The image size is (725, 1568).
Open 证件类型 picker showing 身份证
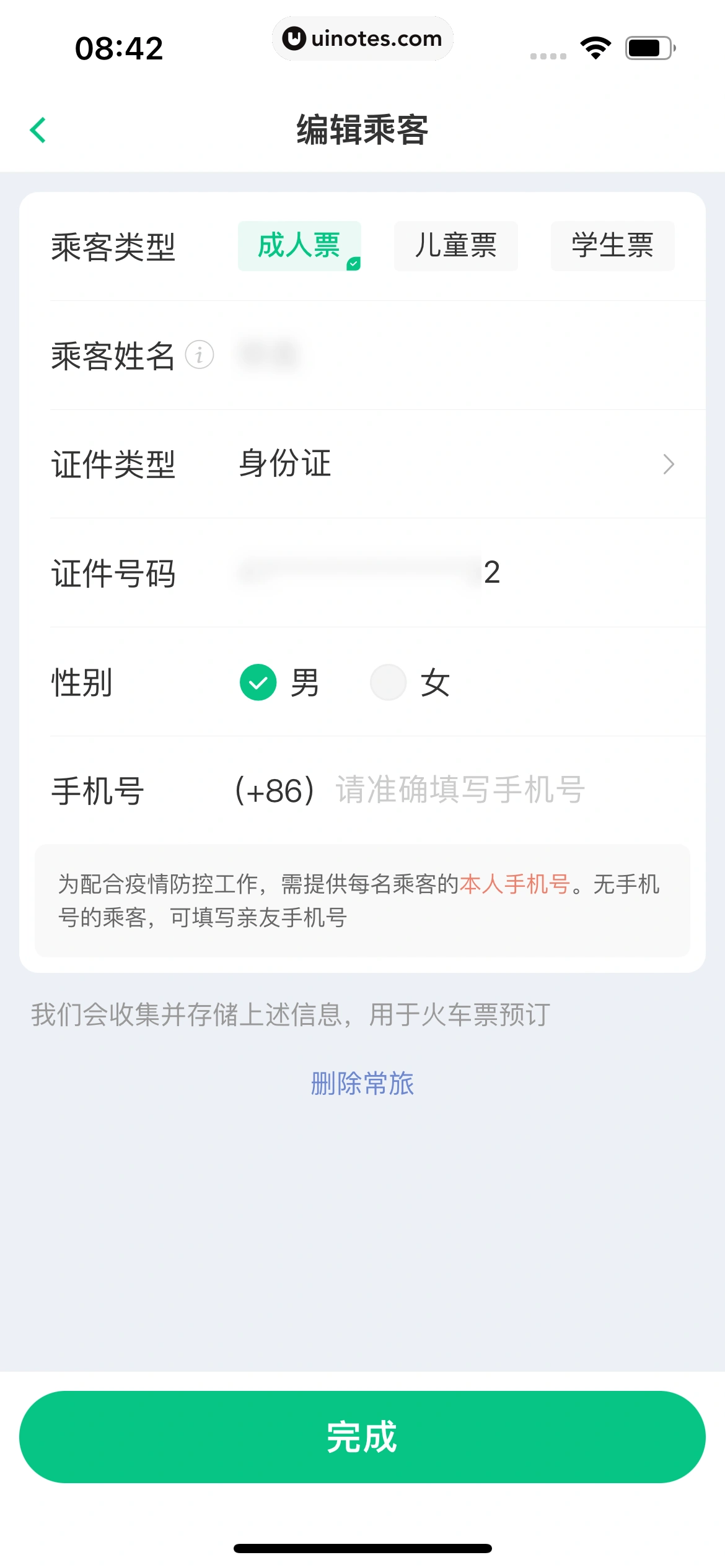pos(455,464)
